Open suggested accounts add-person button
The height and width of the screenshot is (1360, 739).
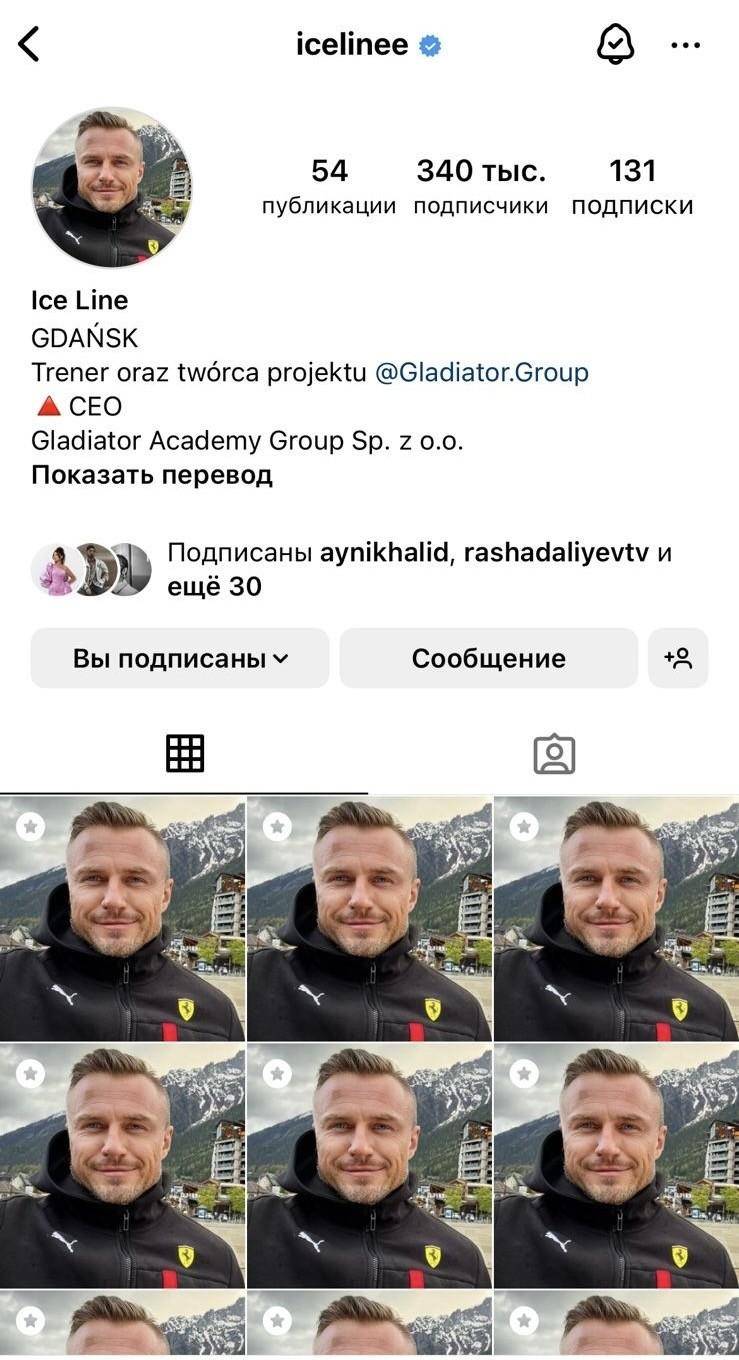click(x=678, y=658)
